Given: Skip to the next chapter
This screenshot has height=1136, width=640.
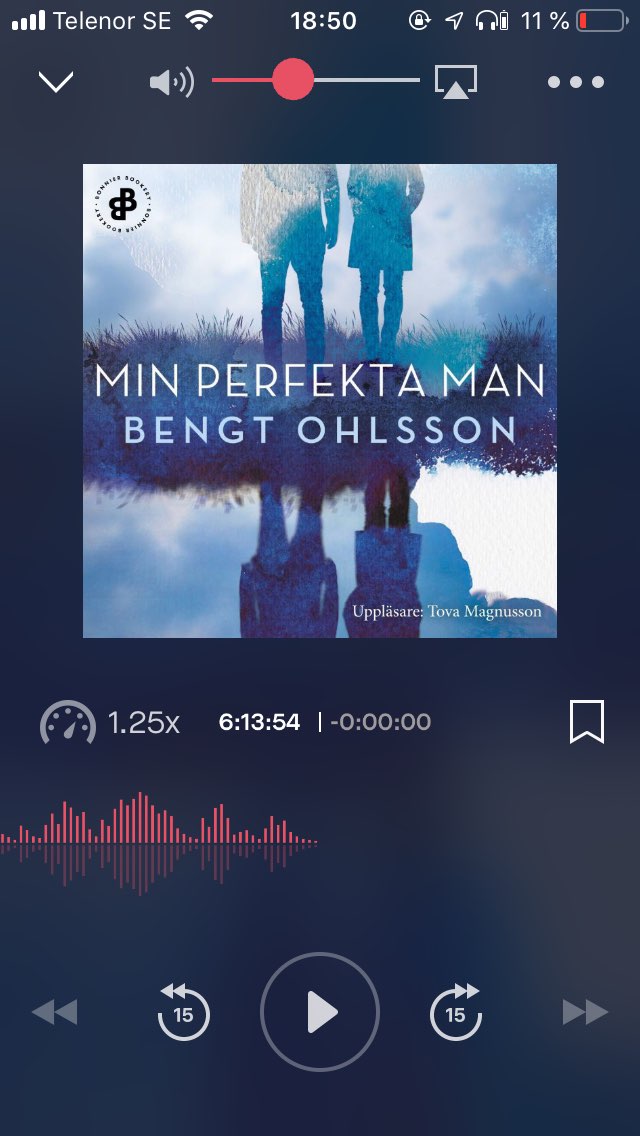Looking at the screenshot, I should tap(585, 1013).
